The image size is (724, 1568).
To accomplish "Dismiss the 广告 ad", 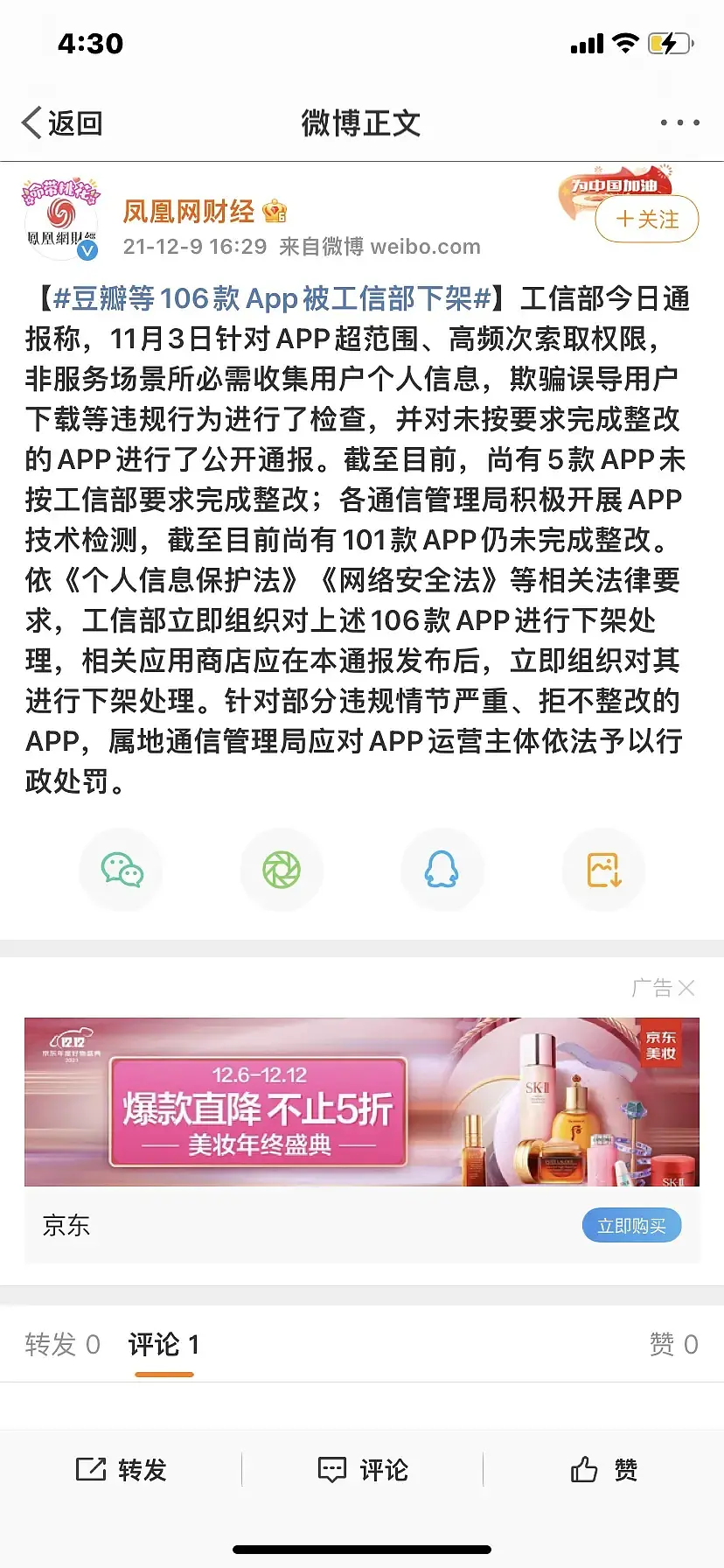I will 686,988.
